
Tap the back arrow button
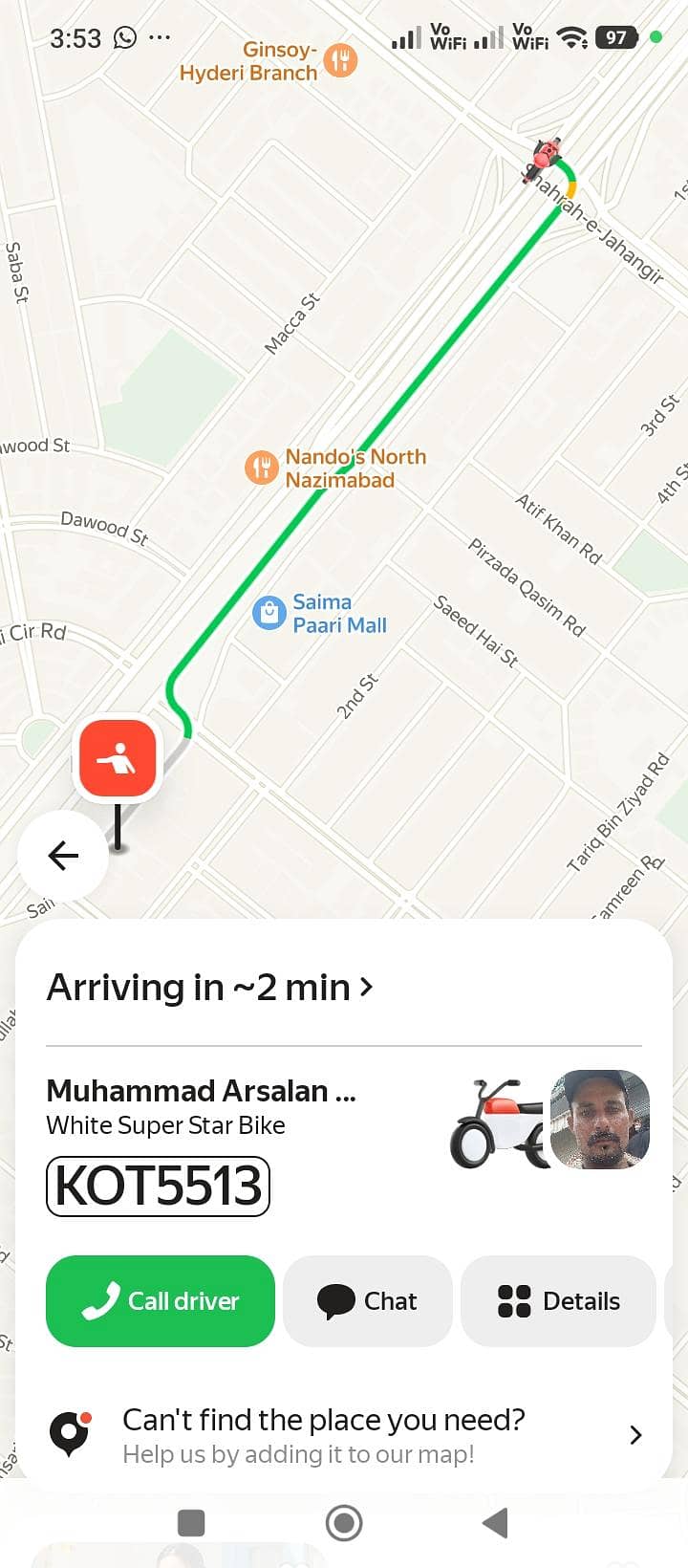coord(63,855)
